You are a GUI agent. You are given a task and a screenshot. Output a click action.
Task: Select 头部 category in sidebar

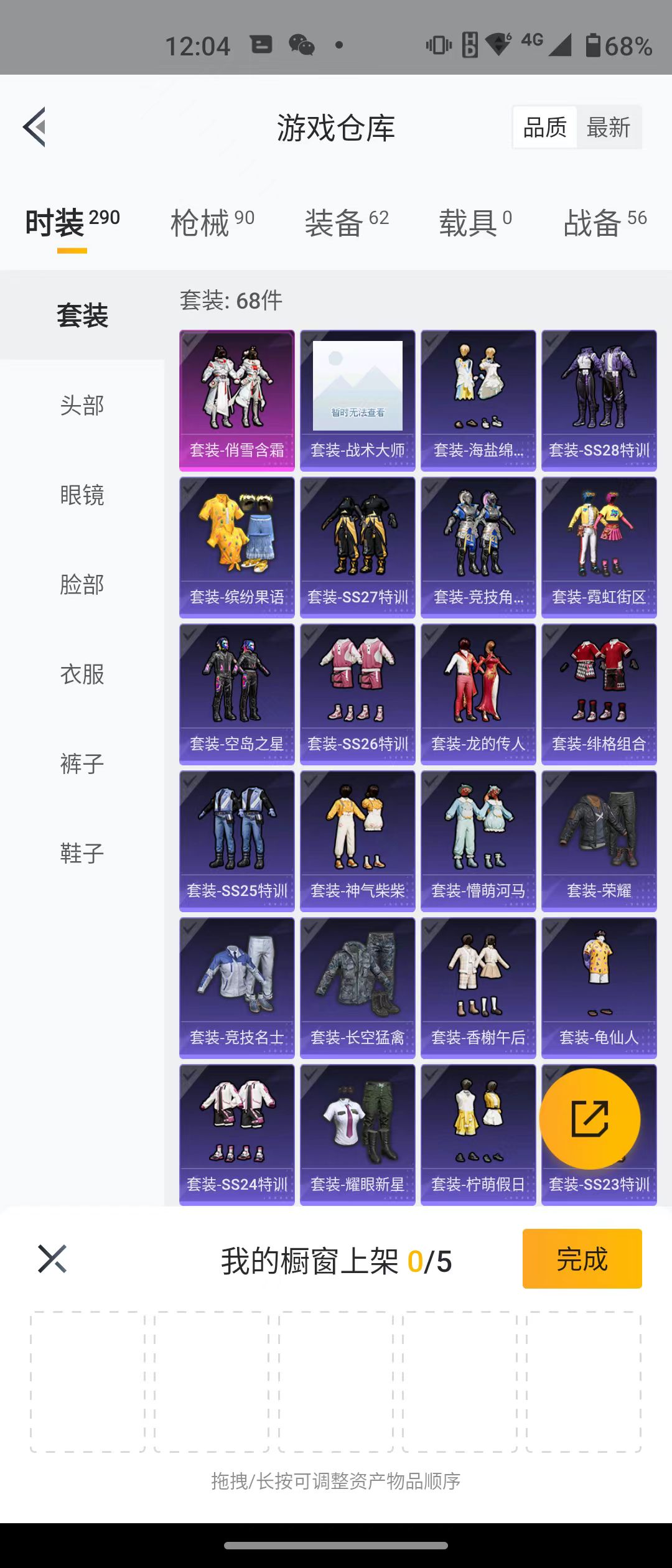[x=82, y=406]
